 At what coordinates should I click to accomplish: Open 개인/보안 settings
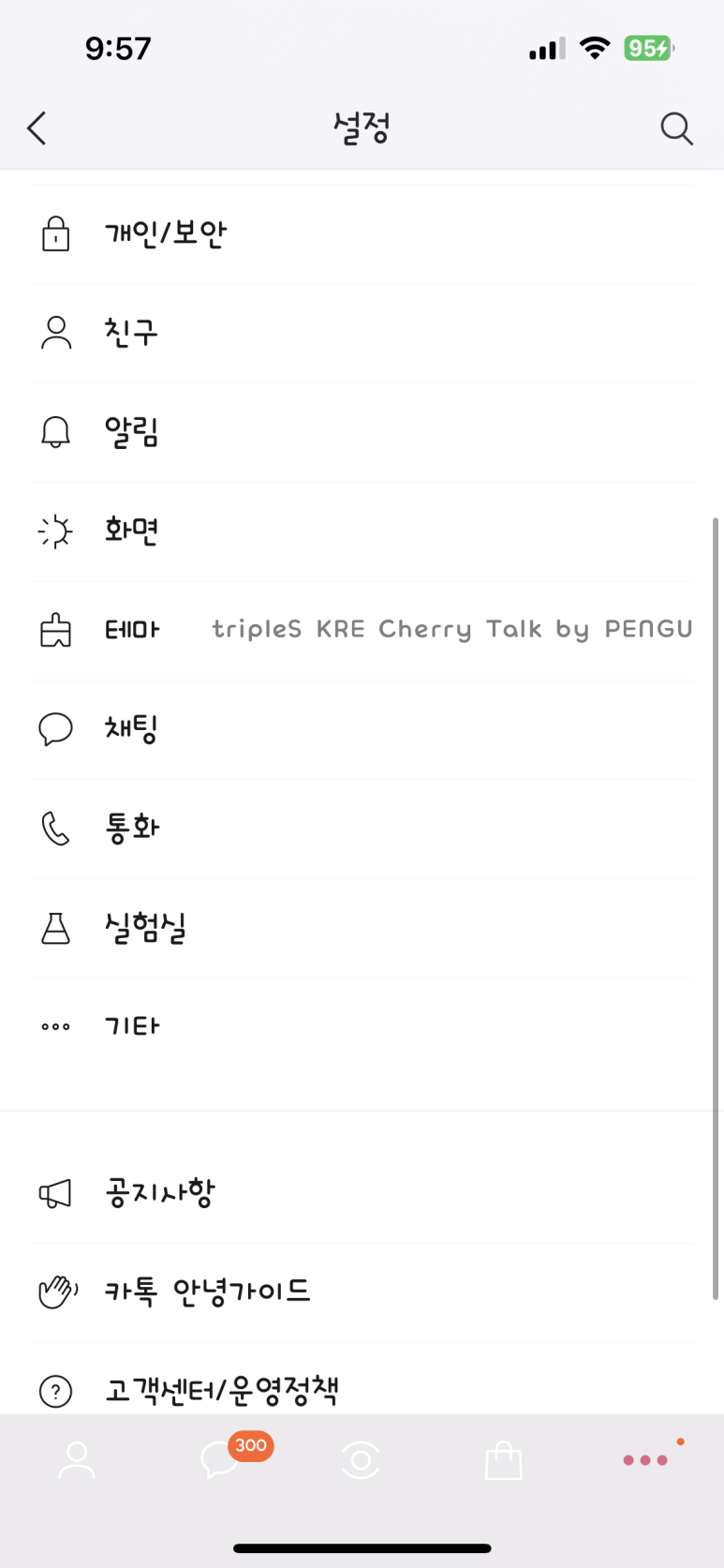362,234
